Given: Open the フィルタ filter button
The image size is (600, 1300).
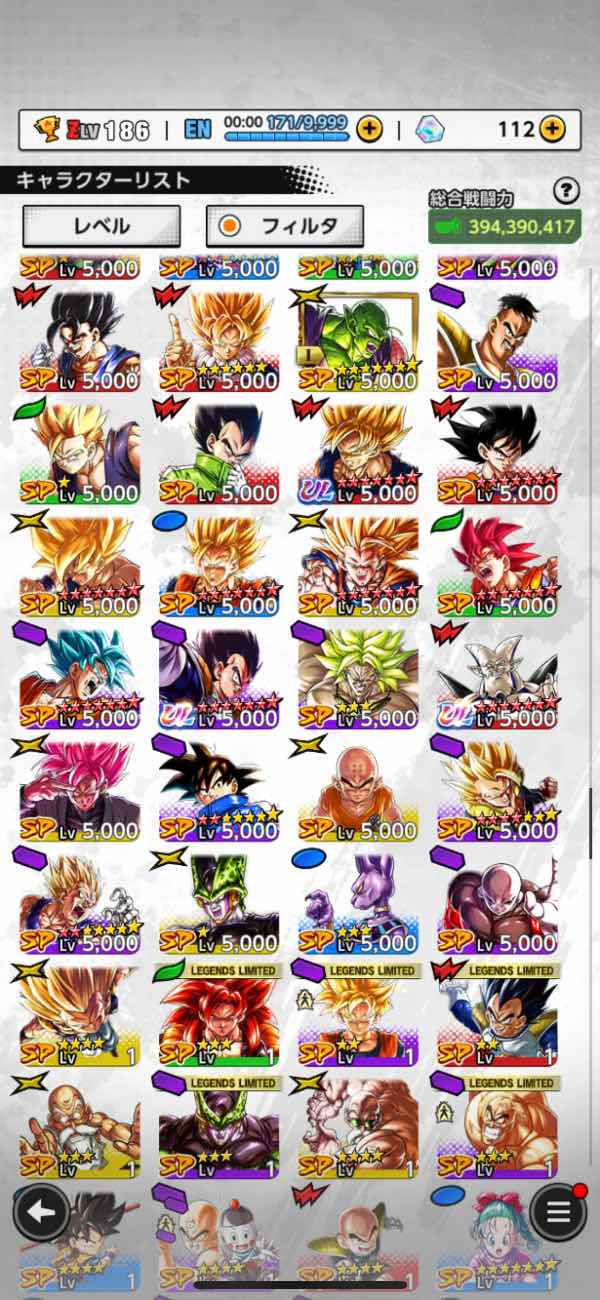Looking at the screenshot, I should pos(285,226).
